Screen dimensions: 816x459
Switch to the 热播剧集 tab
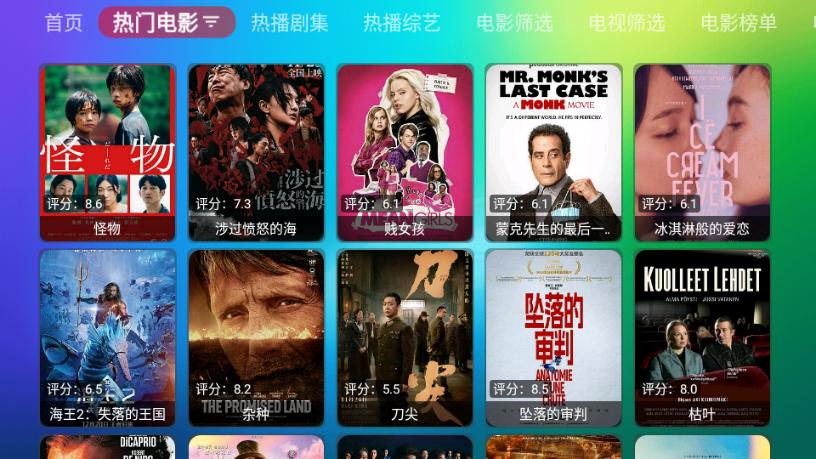click(289, 23)
